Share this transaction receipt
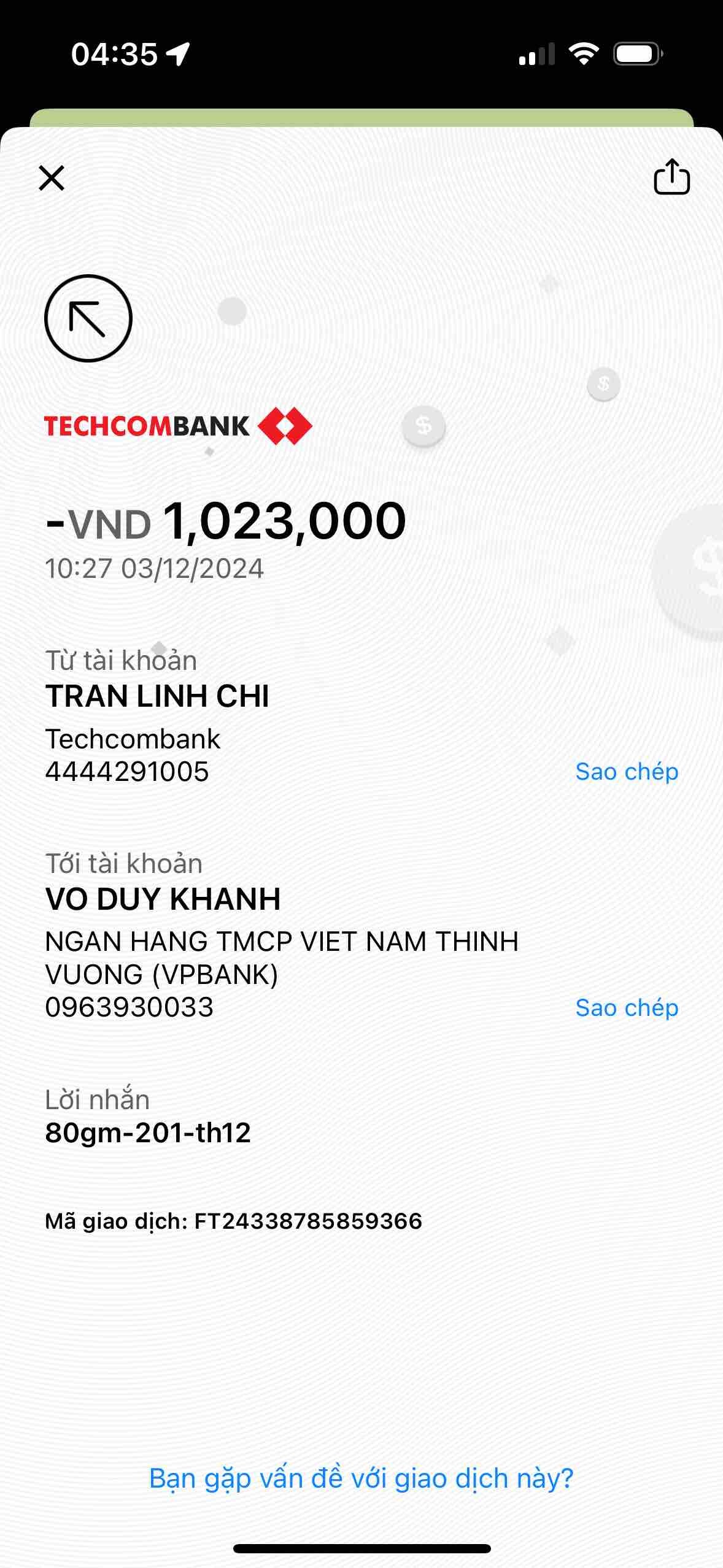 tap(671, 177)
